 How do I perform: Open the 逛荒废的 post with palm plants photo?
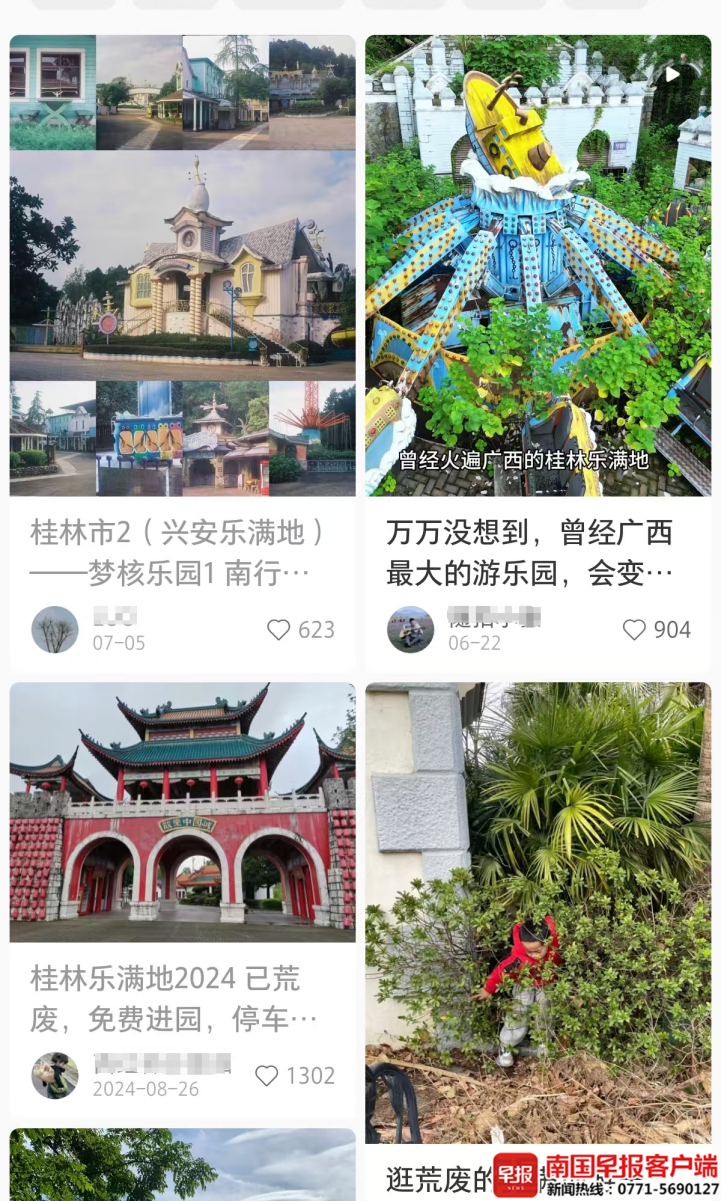click(538, 940)
